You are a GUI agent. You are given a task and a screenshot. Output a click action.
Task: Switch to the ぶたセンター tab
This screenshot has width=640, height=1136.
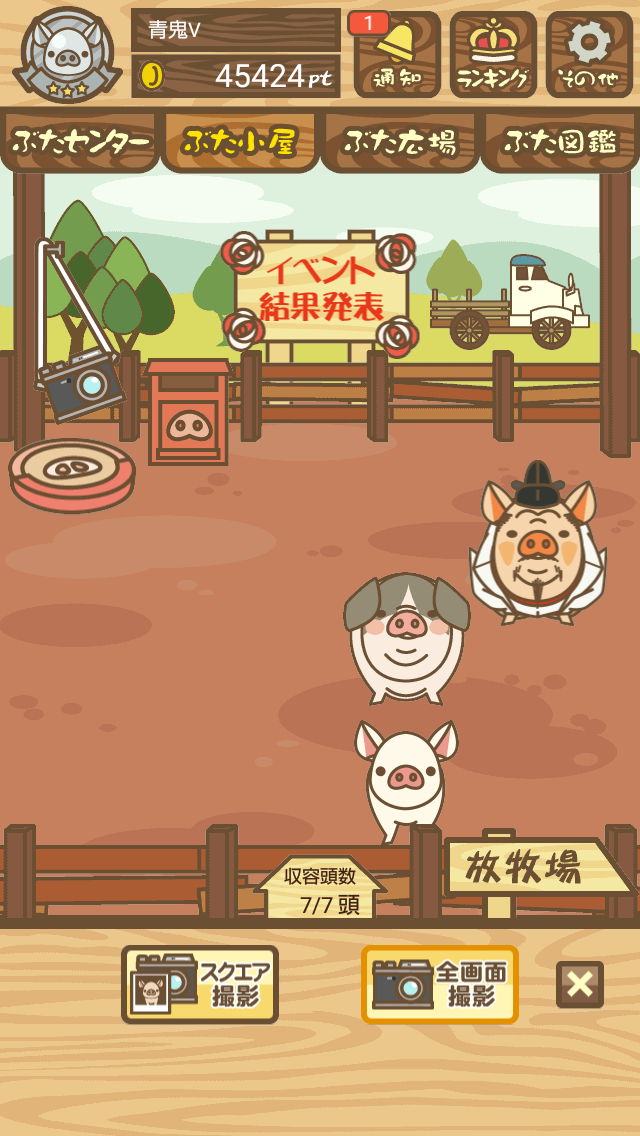pyautogui.click(x=80, y=143)
